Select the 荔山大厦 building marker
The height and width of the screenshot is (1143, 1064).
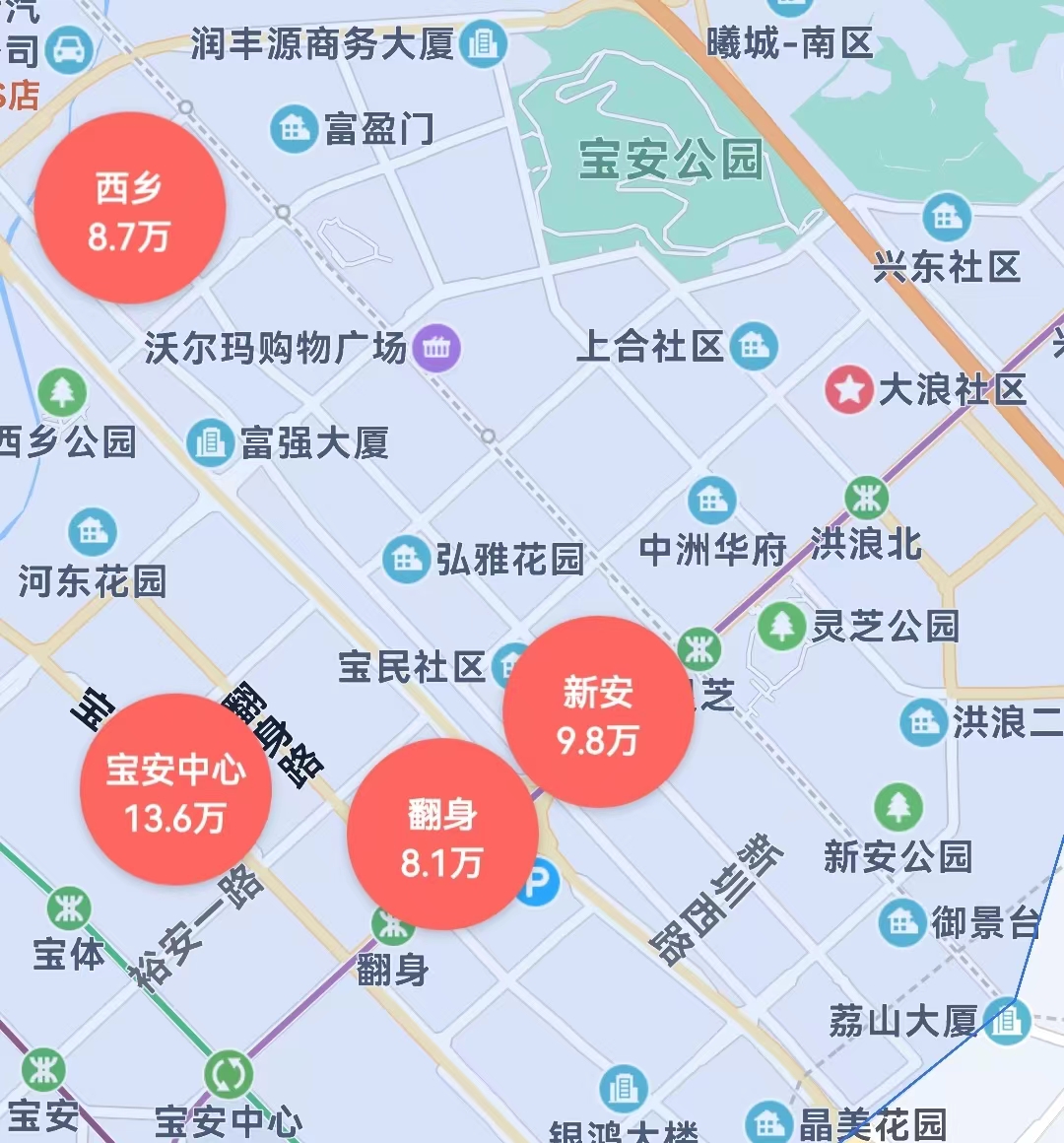1007,1021
